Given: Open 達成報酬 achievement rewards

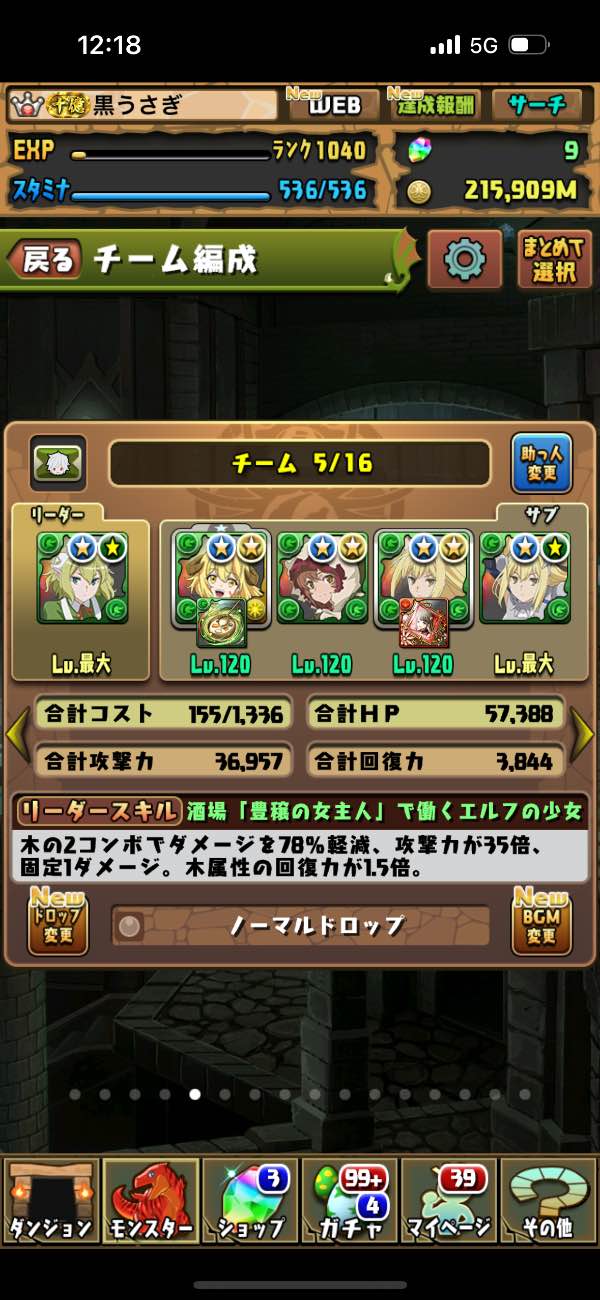Looking at the screenshot, I should coord(436,105).
